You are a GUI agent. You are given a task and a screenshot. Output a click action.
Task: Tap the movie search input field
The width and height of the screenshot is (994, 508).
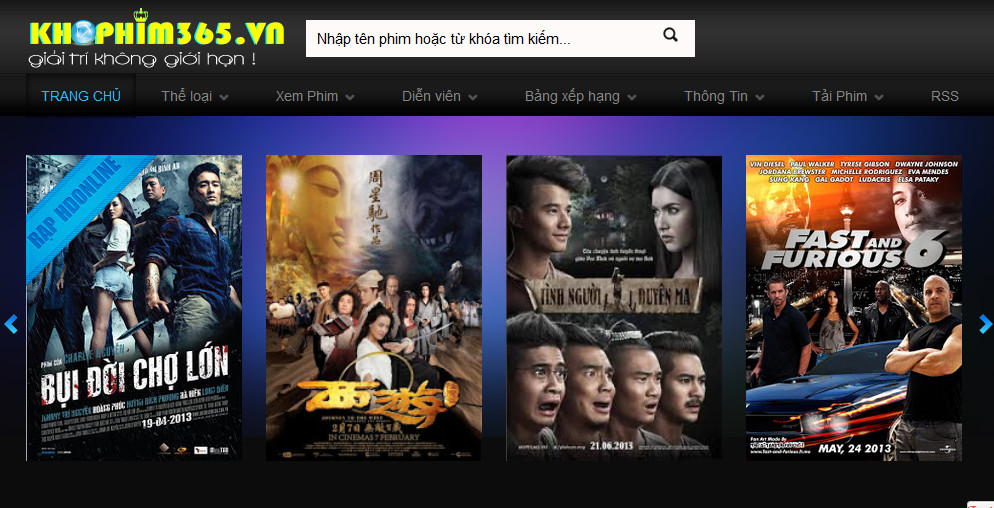click(482, 39)
